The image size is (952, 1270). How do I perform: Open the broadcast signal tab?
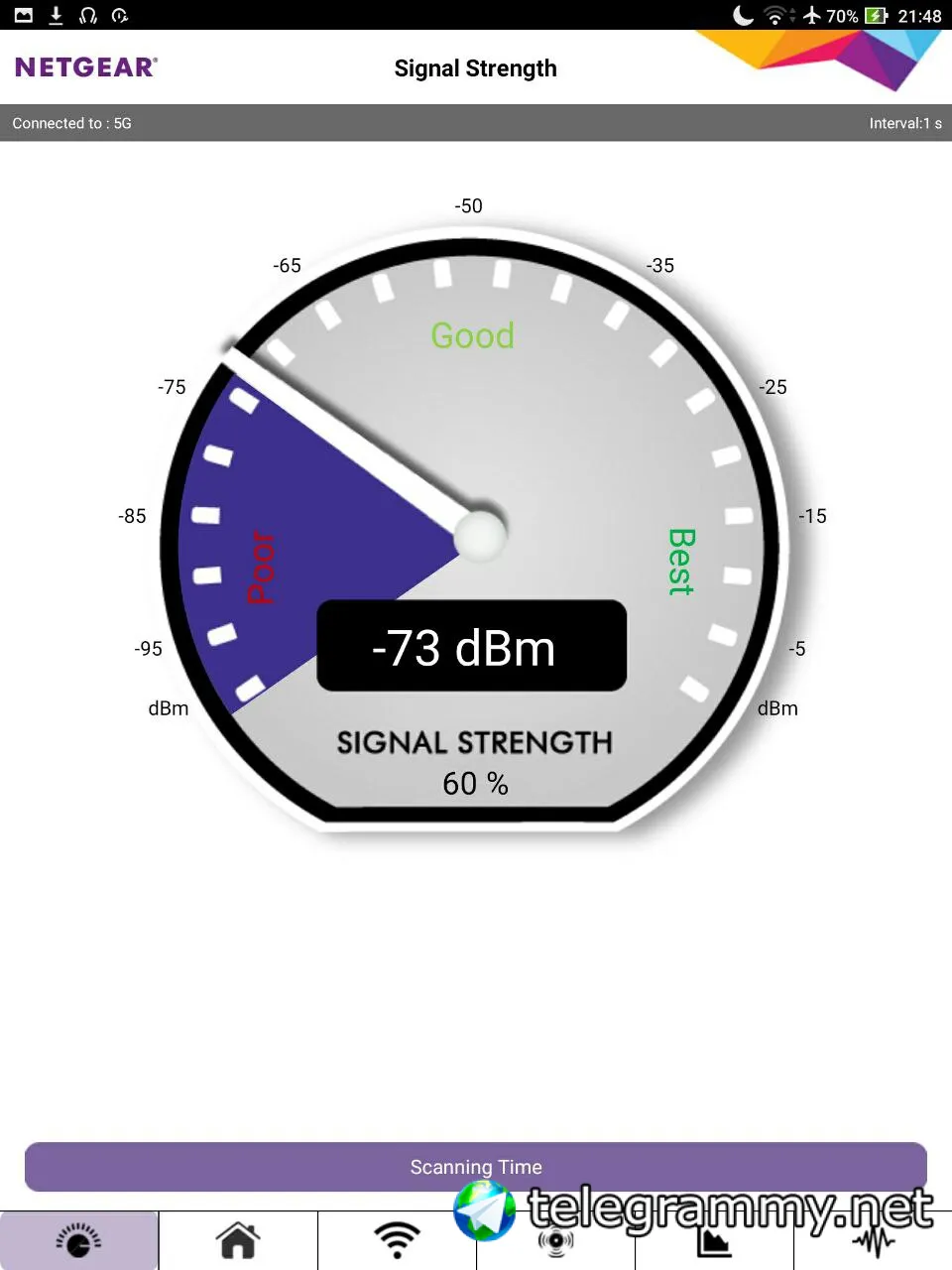click(555, 1242)
